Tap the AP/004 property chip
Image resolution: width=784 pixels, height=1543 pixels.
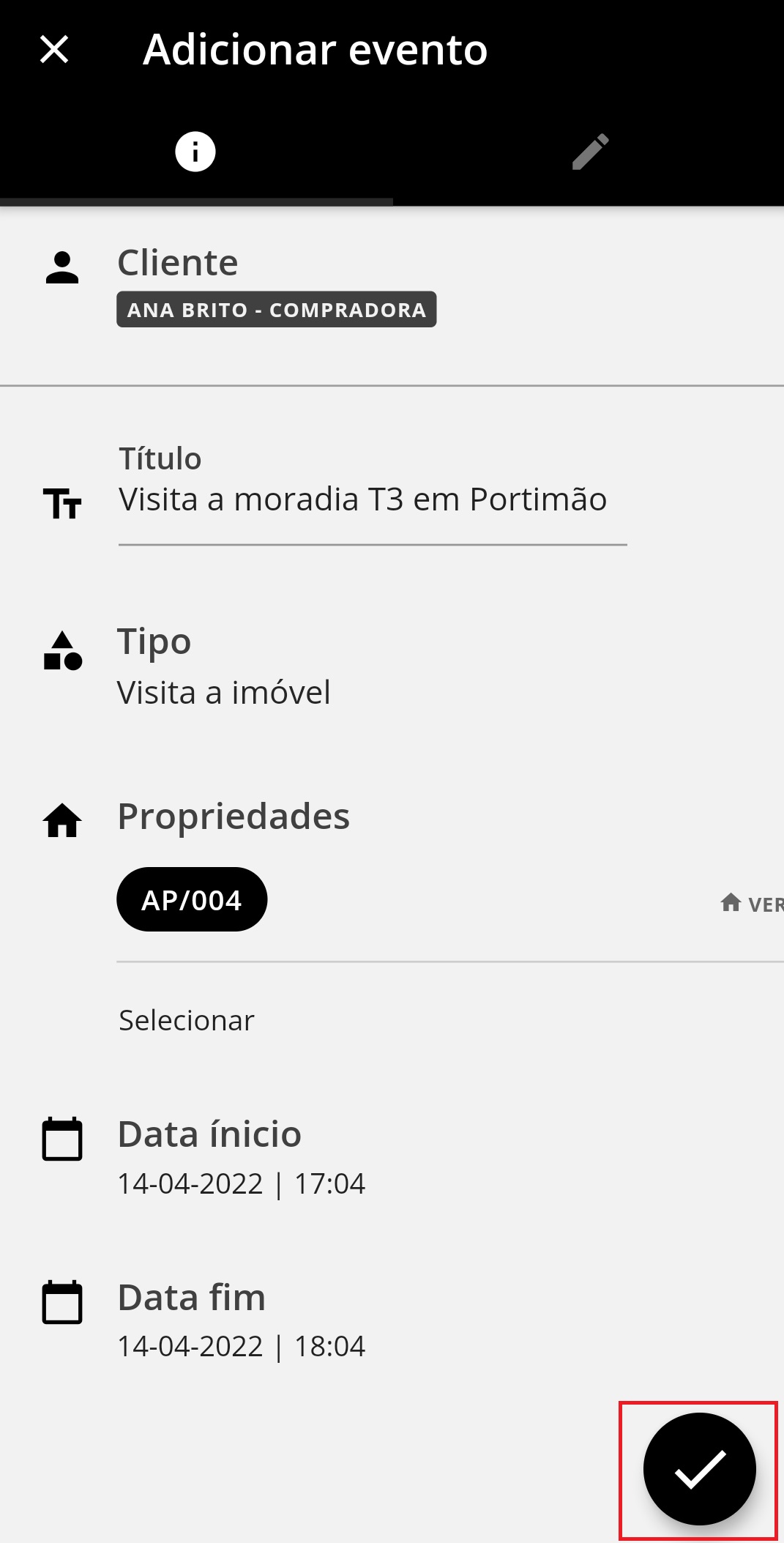tap(192, 900)
